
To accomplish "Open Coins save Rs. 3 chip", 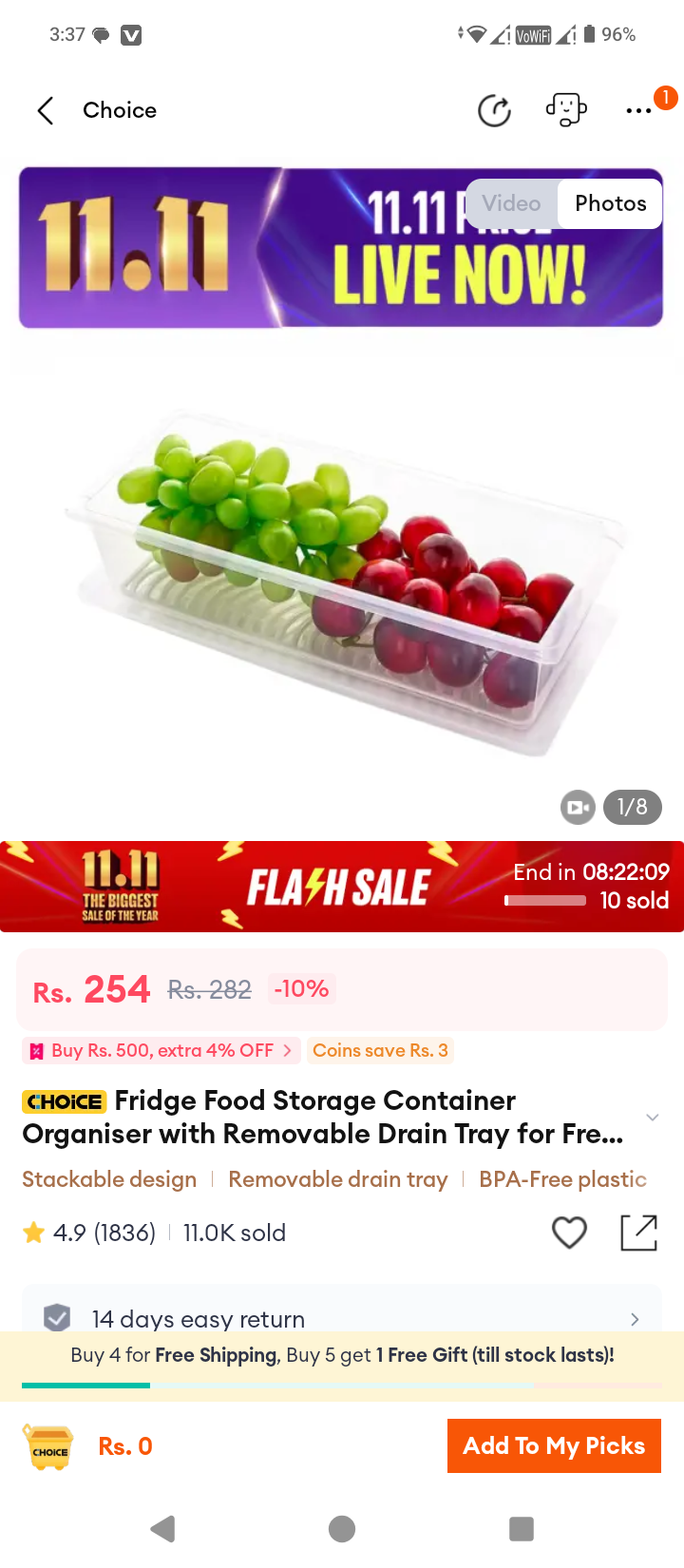I will (380, 1050).
